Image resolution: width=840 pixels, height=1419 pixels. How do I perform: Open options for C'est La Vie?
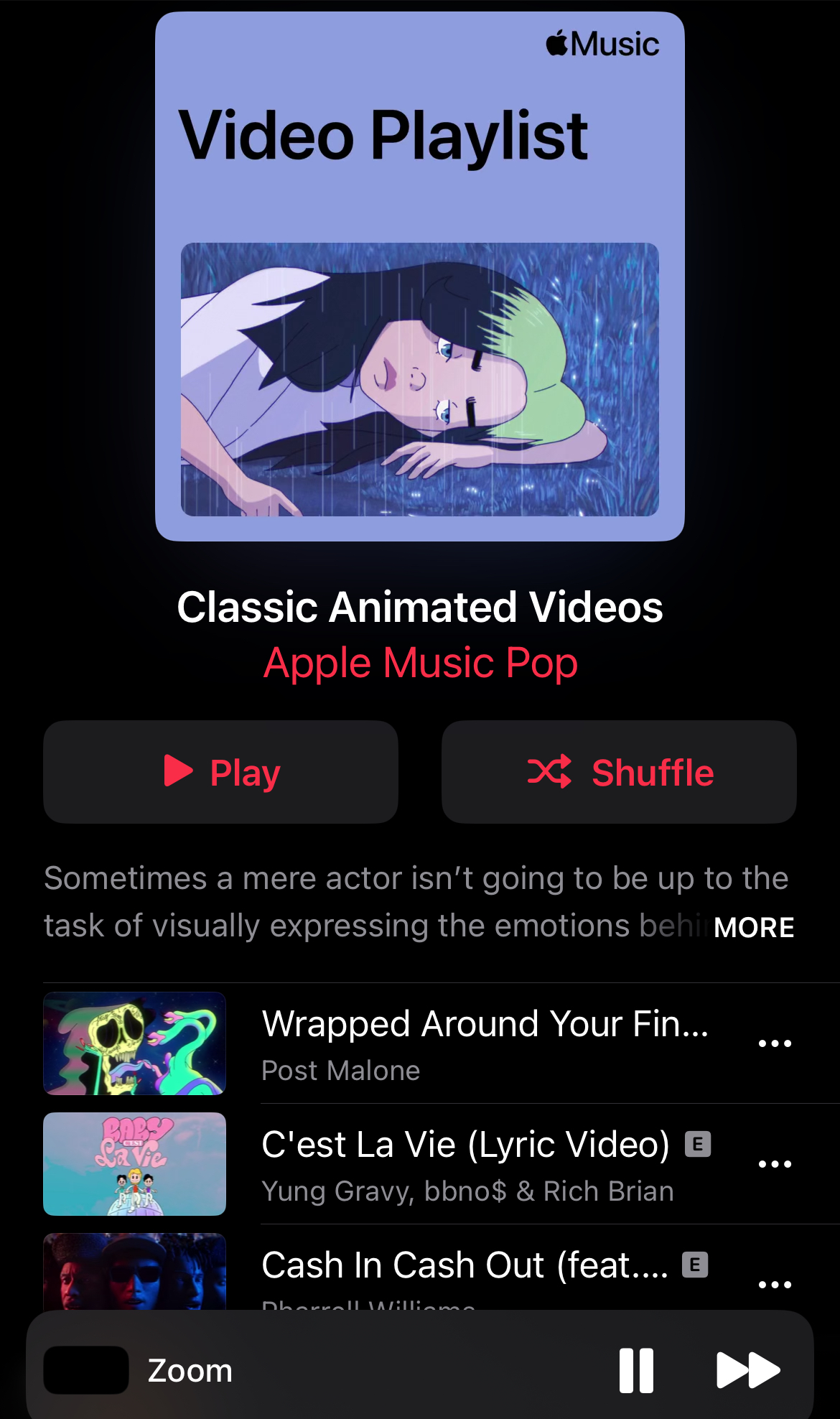775,1164
